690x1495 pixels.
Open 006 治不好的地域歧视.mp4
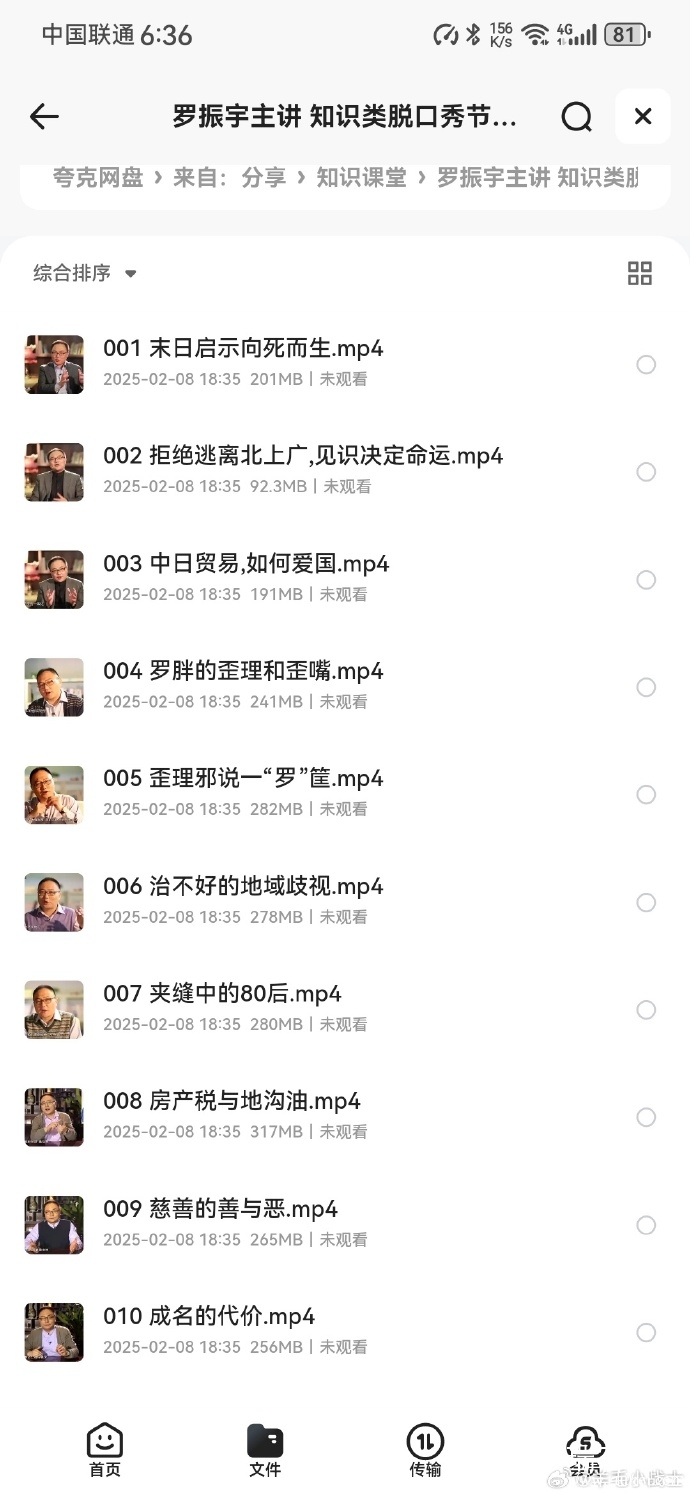243,886
